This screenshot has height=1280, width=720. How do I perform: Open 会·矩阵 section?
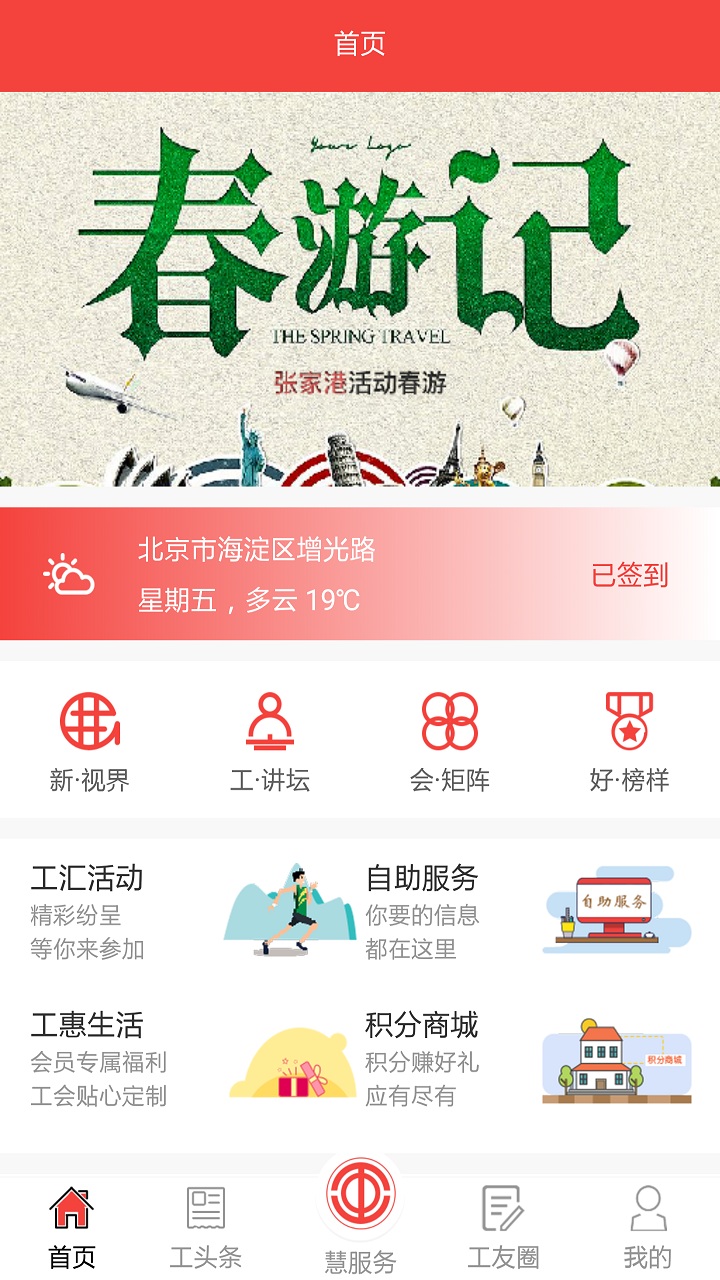click(x=450, y=741)
